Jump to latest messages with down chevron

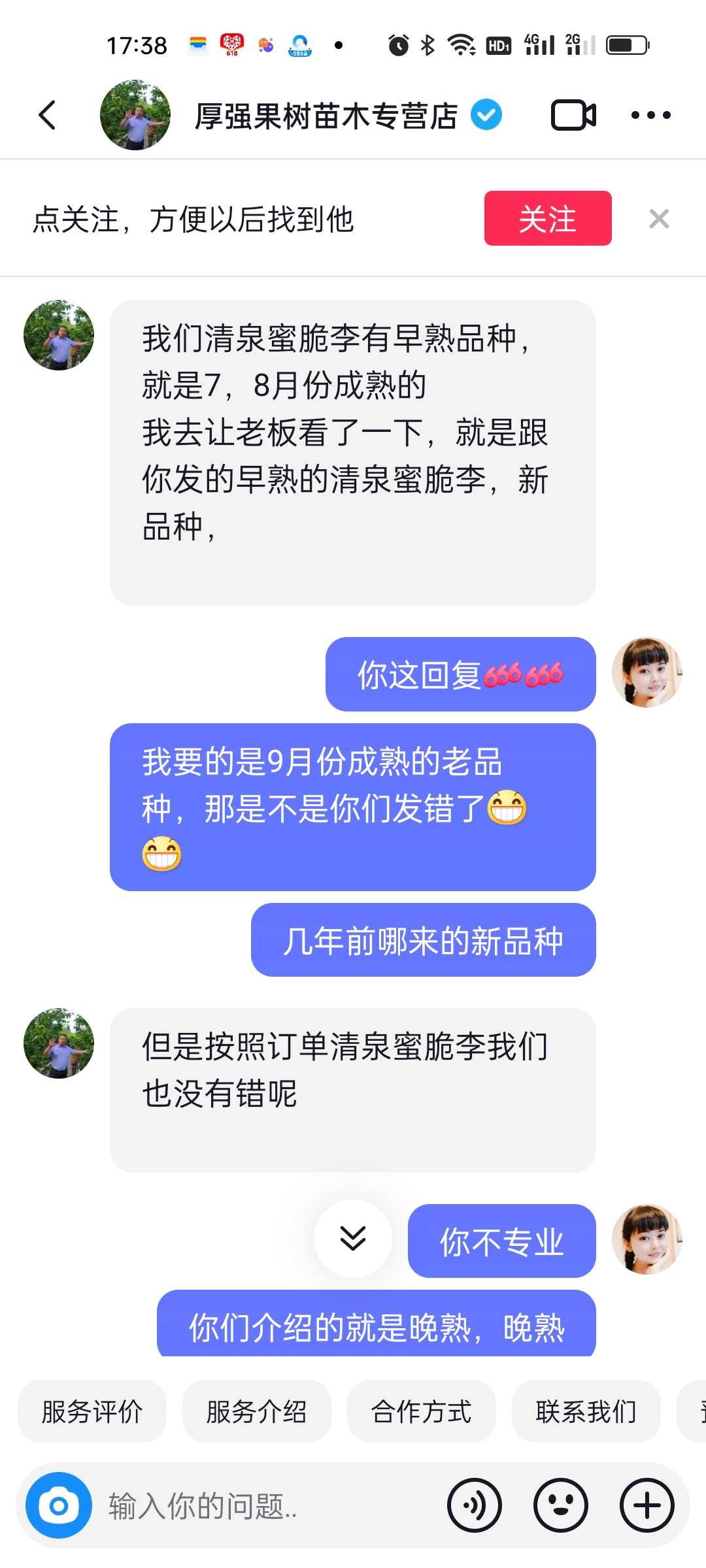[x=353, y=1238]
